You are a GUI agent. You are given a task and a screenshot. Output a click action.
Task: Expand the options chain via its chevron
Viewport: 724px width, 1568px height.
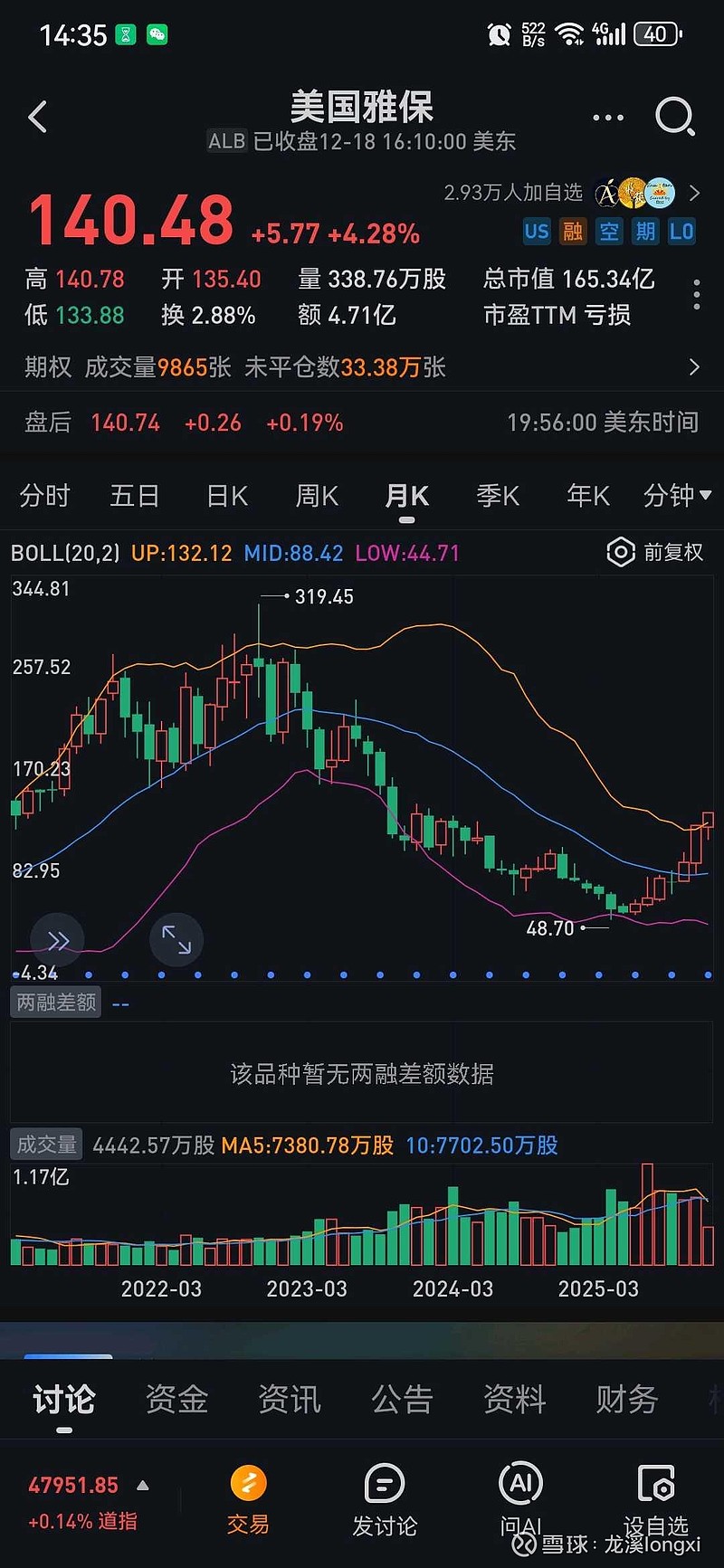[697, 367]
